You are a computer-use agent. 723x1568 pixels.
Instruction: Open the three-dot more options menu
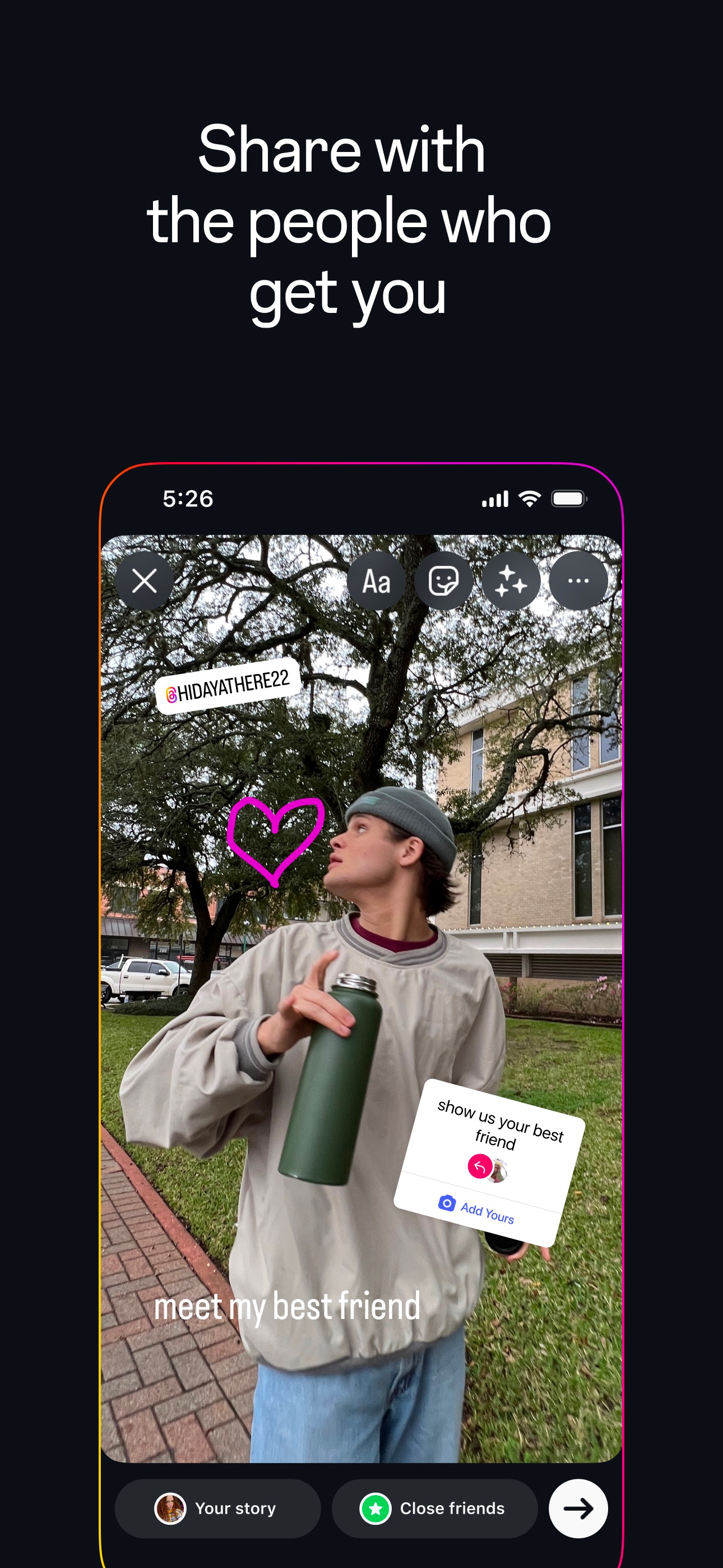click(578, 582)
